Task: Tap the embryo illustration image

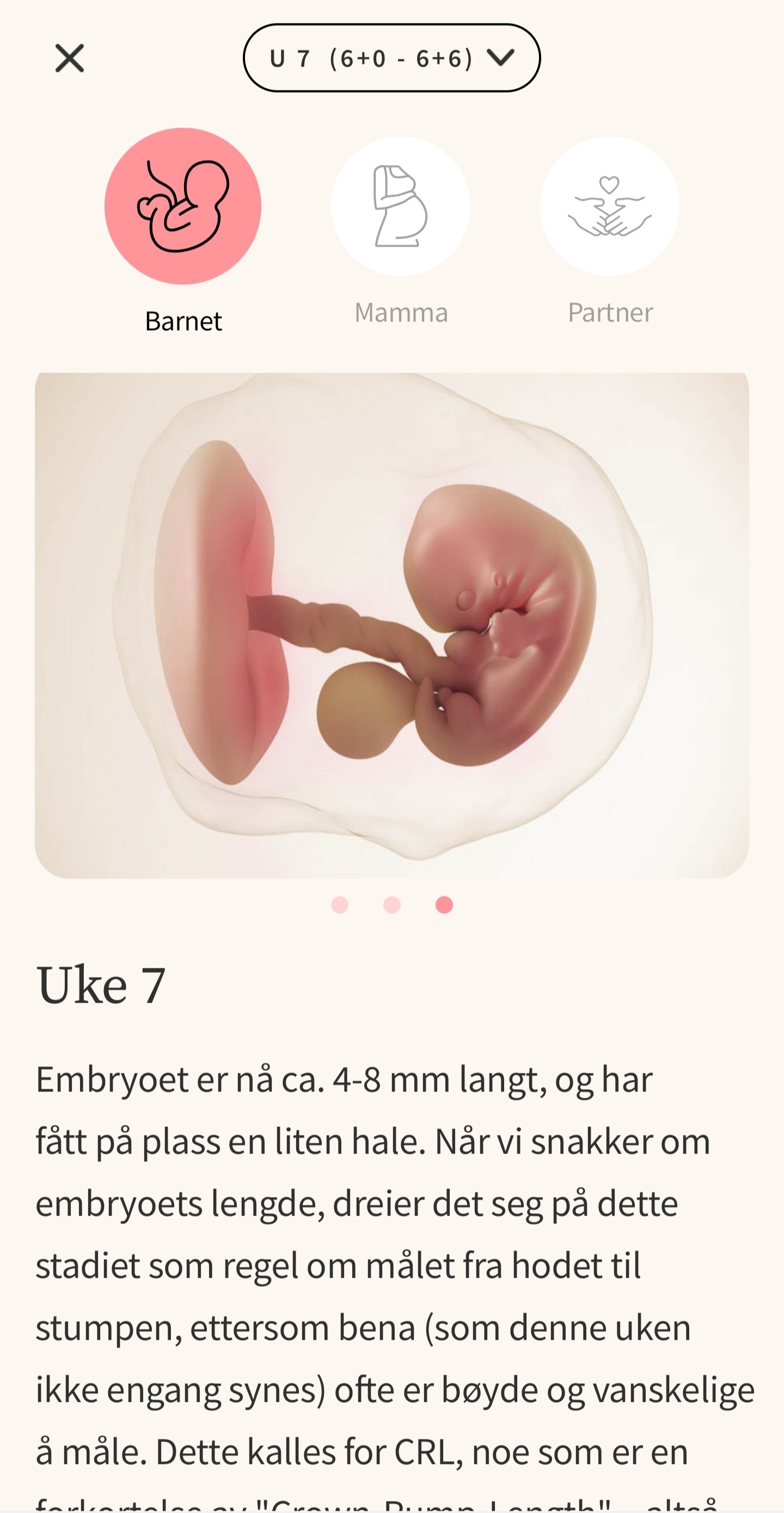Action: [x=391, y=625]
